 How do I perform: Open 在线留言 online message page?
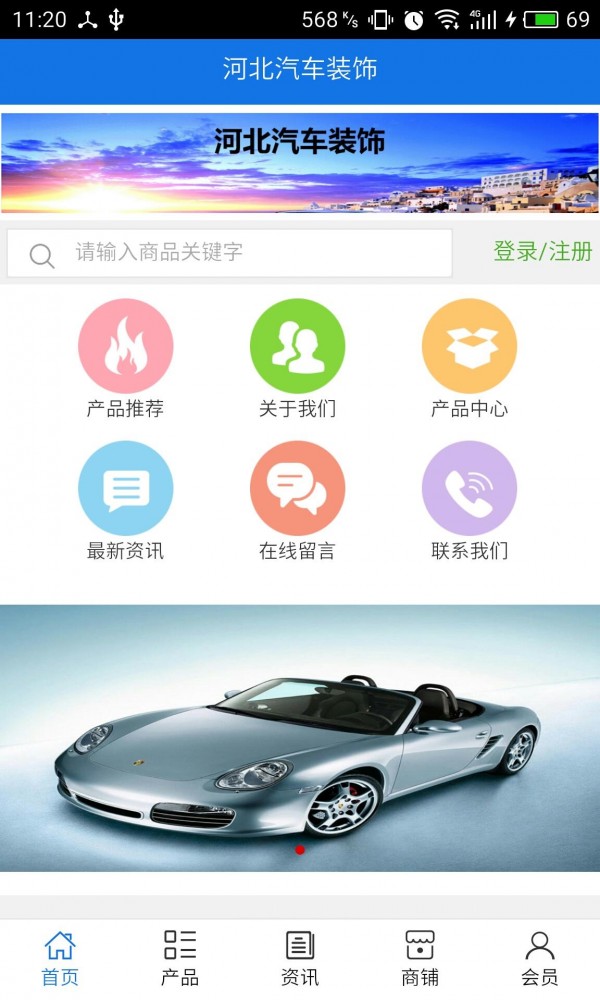(297, 500)
